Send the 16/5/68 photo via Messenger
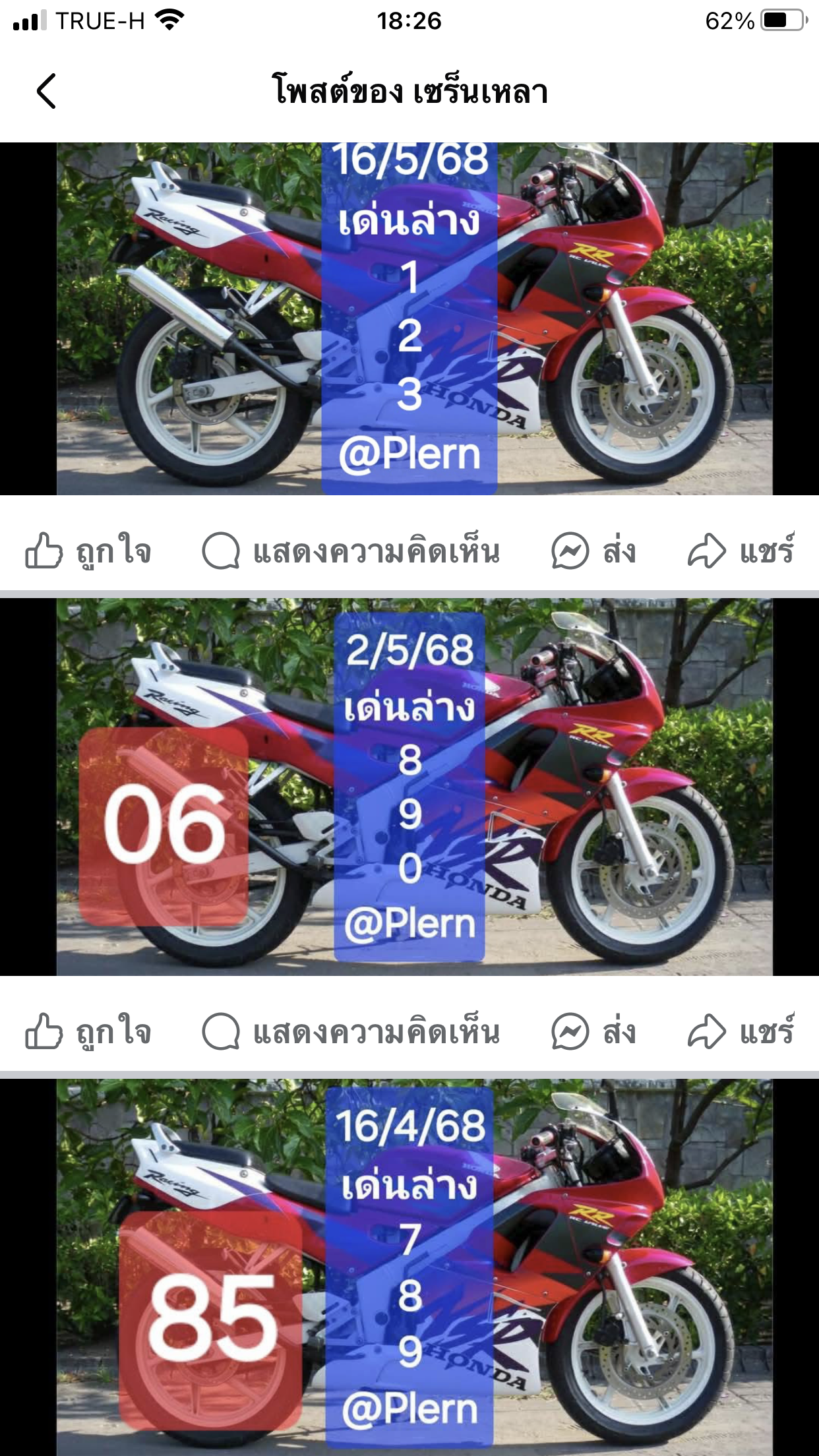The image size is (819, 1456). [x=593, y=551]
